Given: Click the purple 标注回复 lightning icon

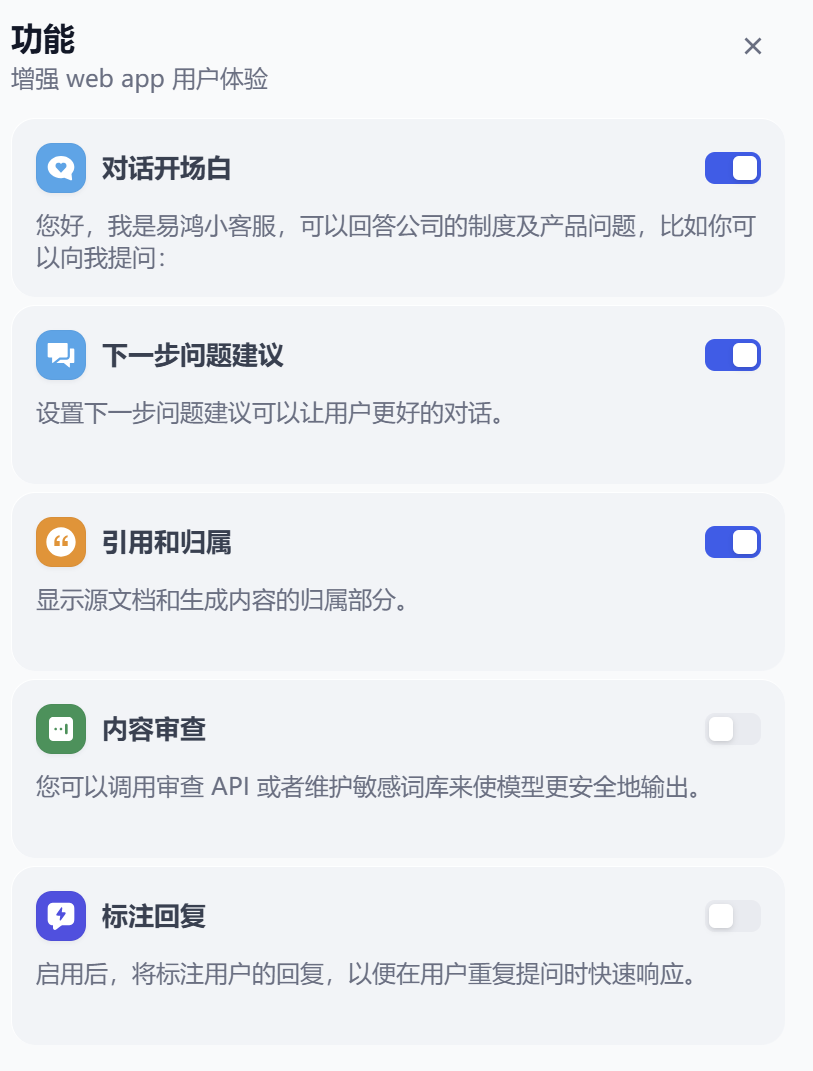Looking at the screenshot, I should (x=60, y=916).
